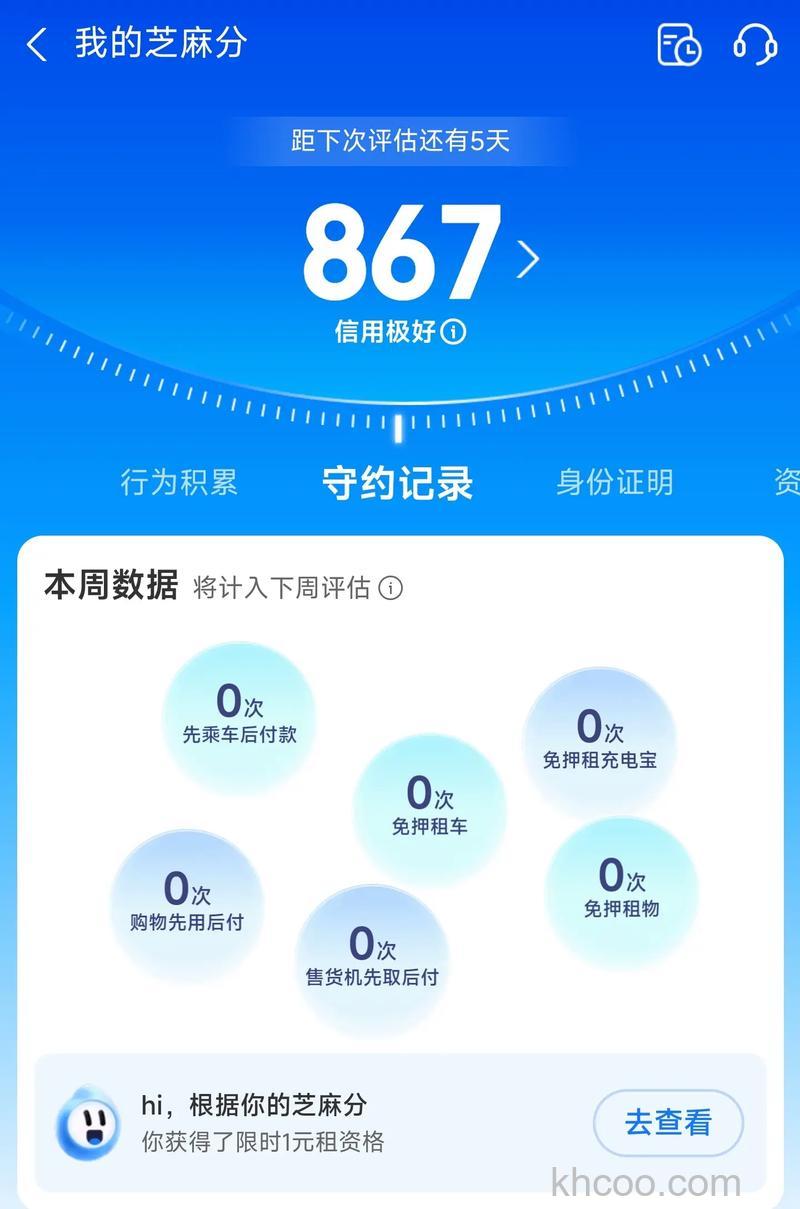Select the 守约记录 tab
Viewport: 800px width, 1209px height.
point(396,482)
